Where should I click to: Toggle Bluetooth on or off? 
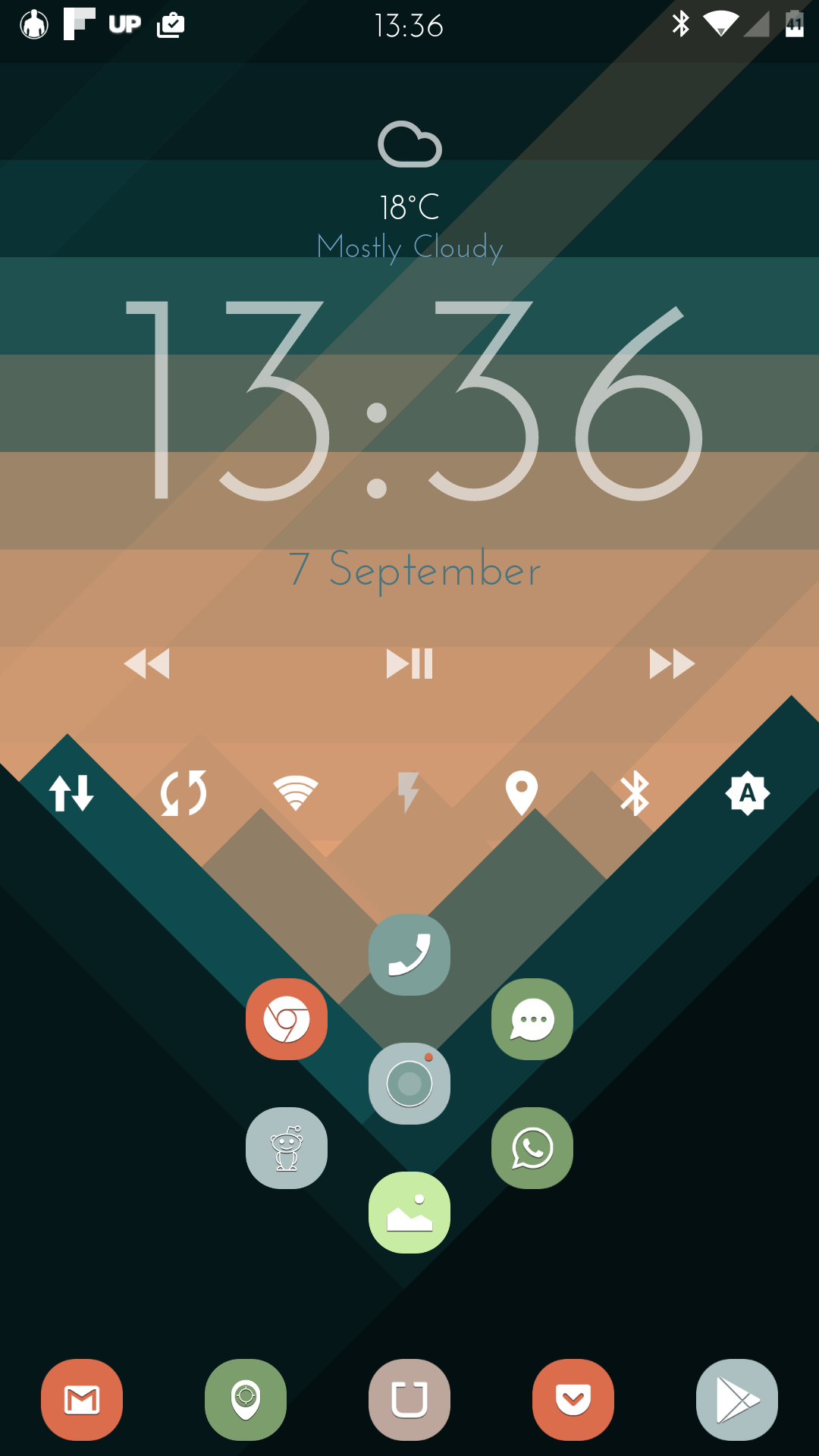635,793
